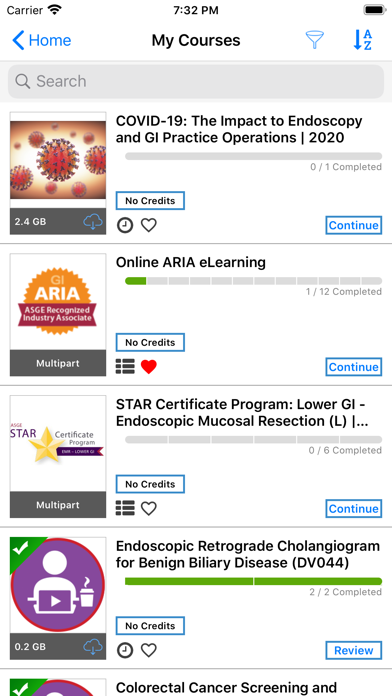Open parts list for Online ARIA eLearning
This screenshot has width=392, height=696.
125,367
